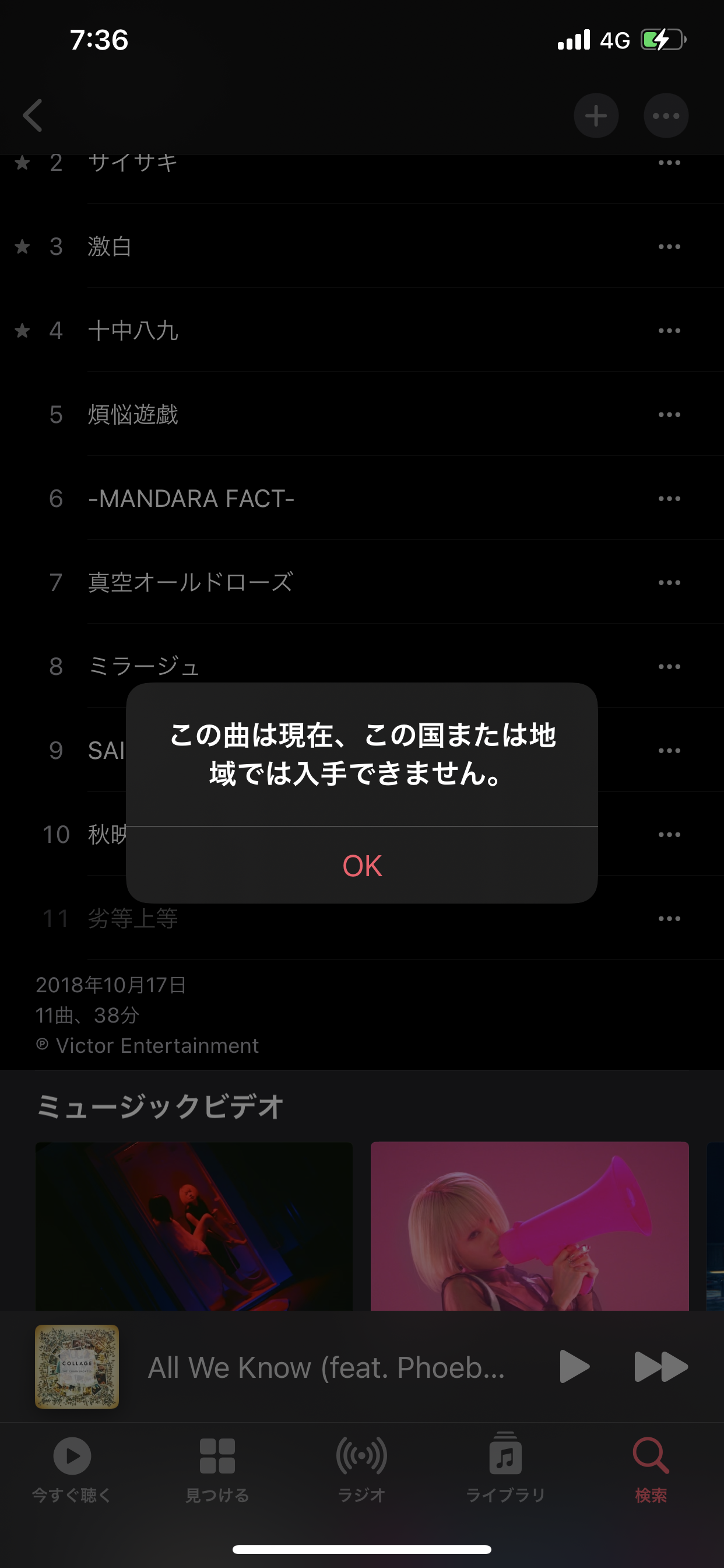This screenshot has width=724, height=1568.
Task: Open the album's top-right more options
Action: (x=666, y=116)
